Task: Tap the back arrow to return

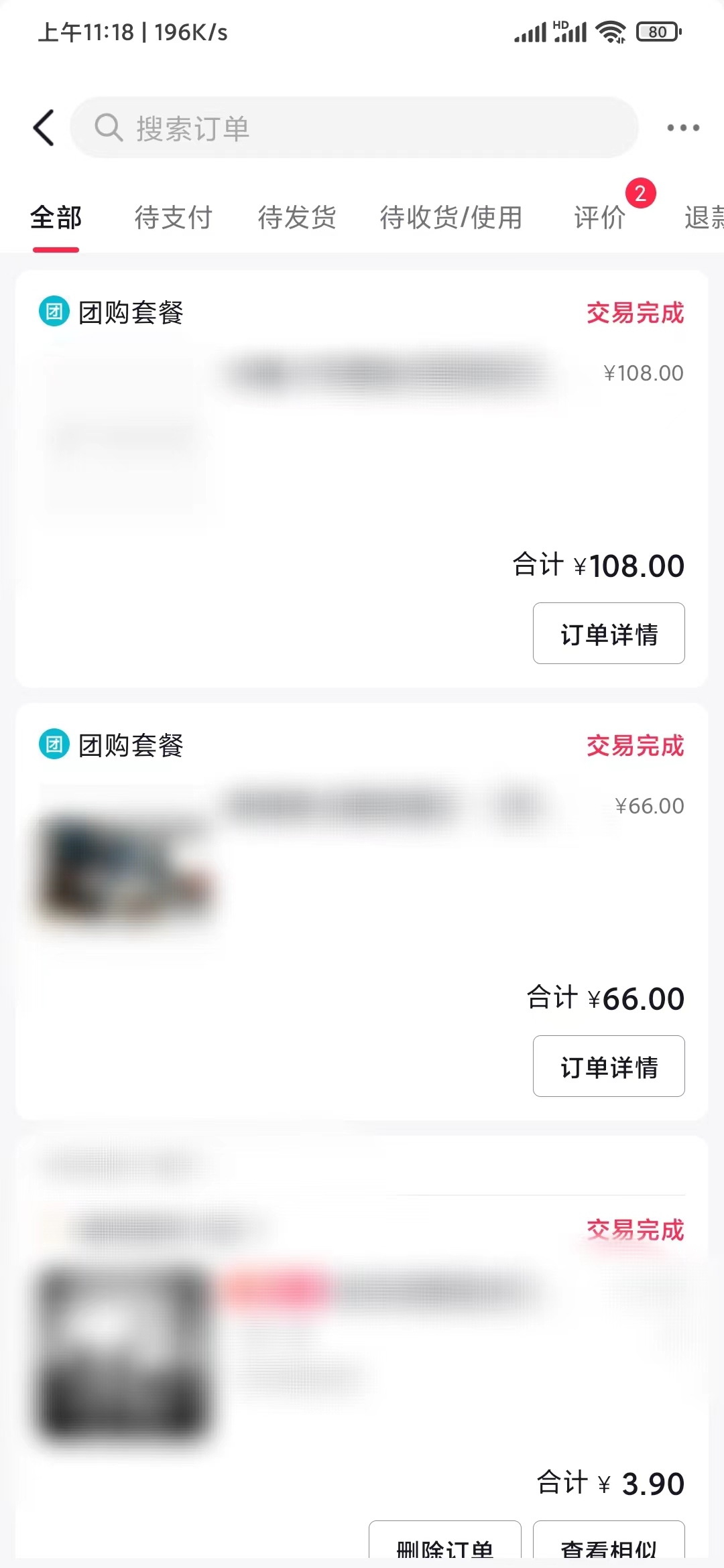Action: [43, 127]
